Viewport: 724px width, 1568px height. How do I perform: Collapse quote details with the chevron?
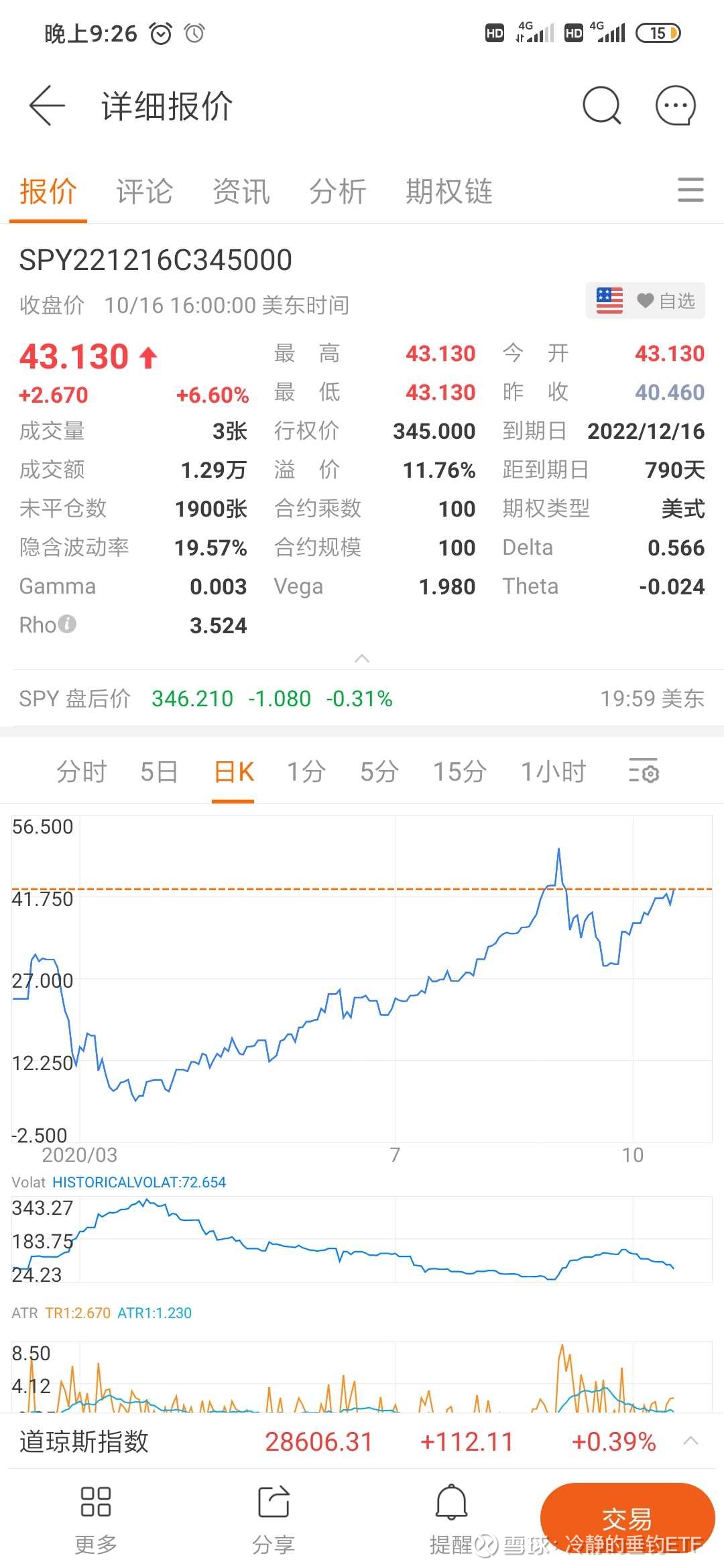(x=362, y=659)
